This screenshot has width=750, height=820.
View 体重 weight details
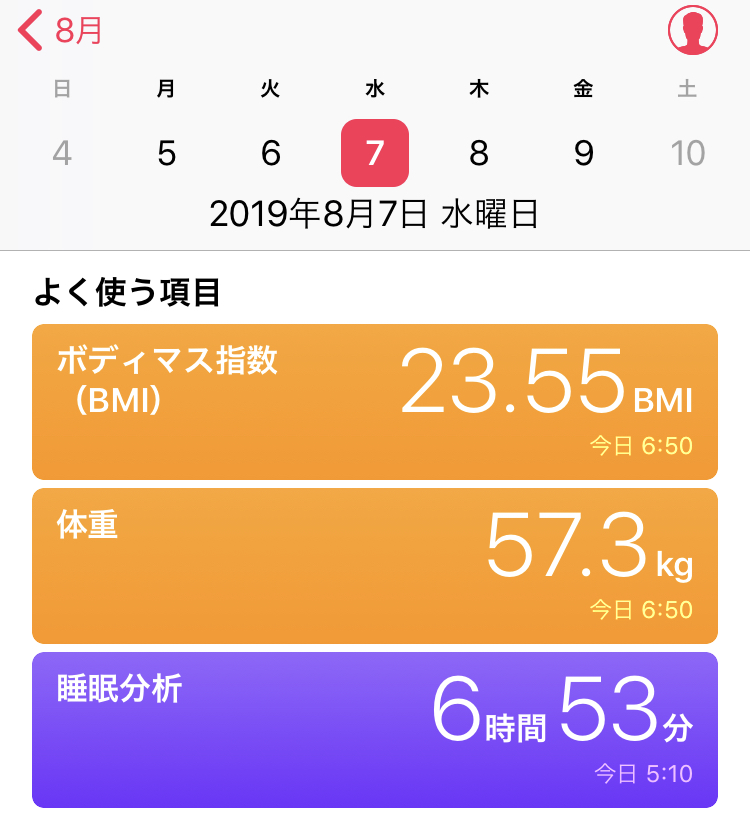click(x=375, y=566)
